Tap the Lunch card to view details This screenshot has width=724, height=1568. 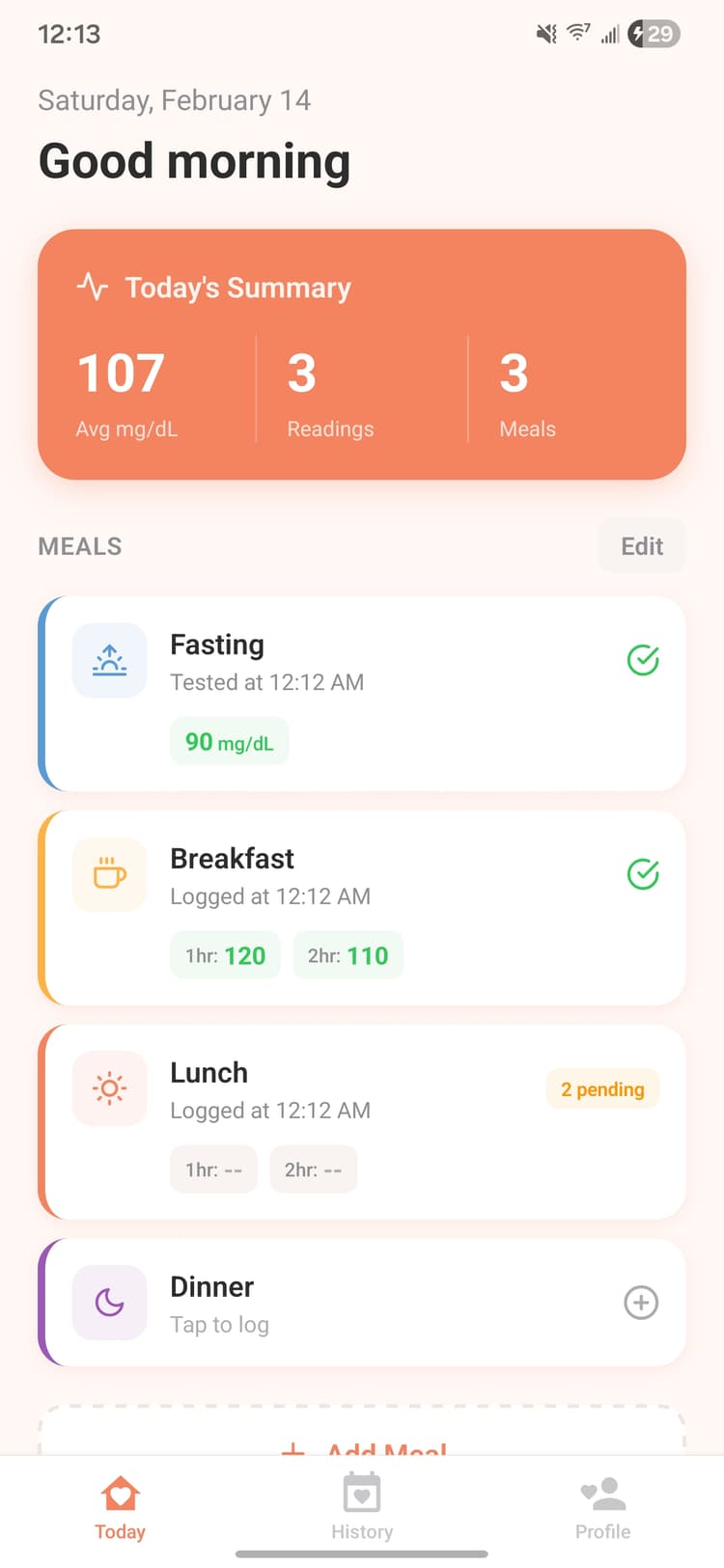[x=361, y=1122]
